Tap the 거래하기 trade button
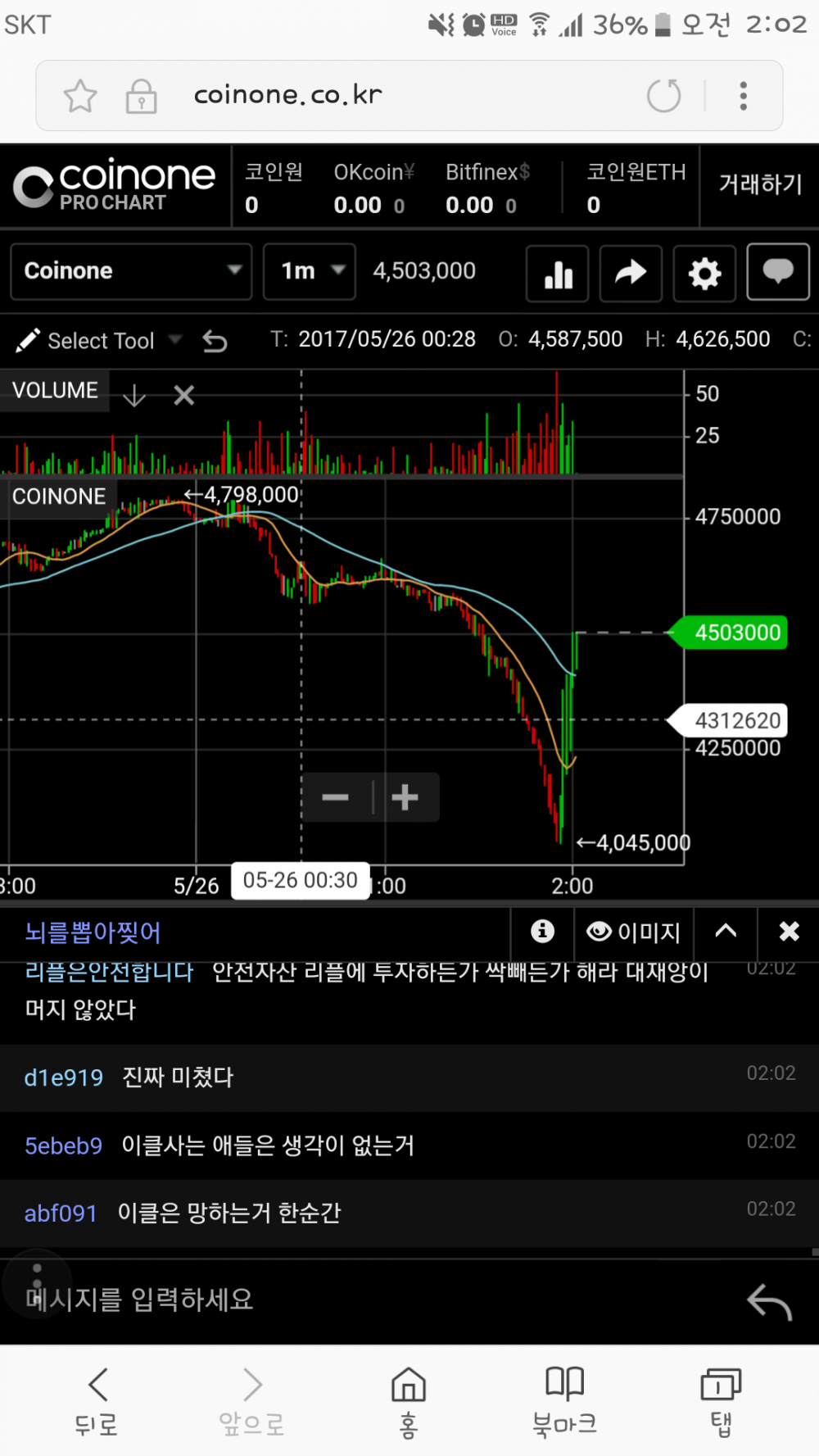The image size is (819, 1456). pyautogui.click(x=760, y=184)
